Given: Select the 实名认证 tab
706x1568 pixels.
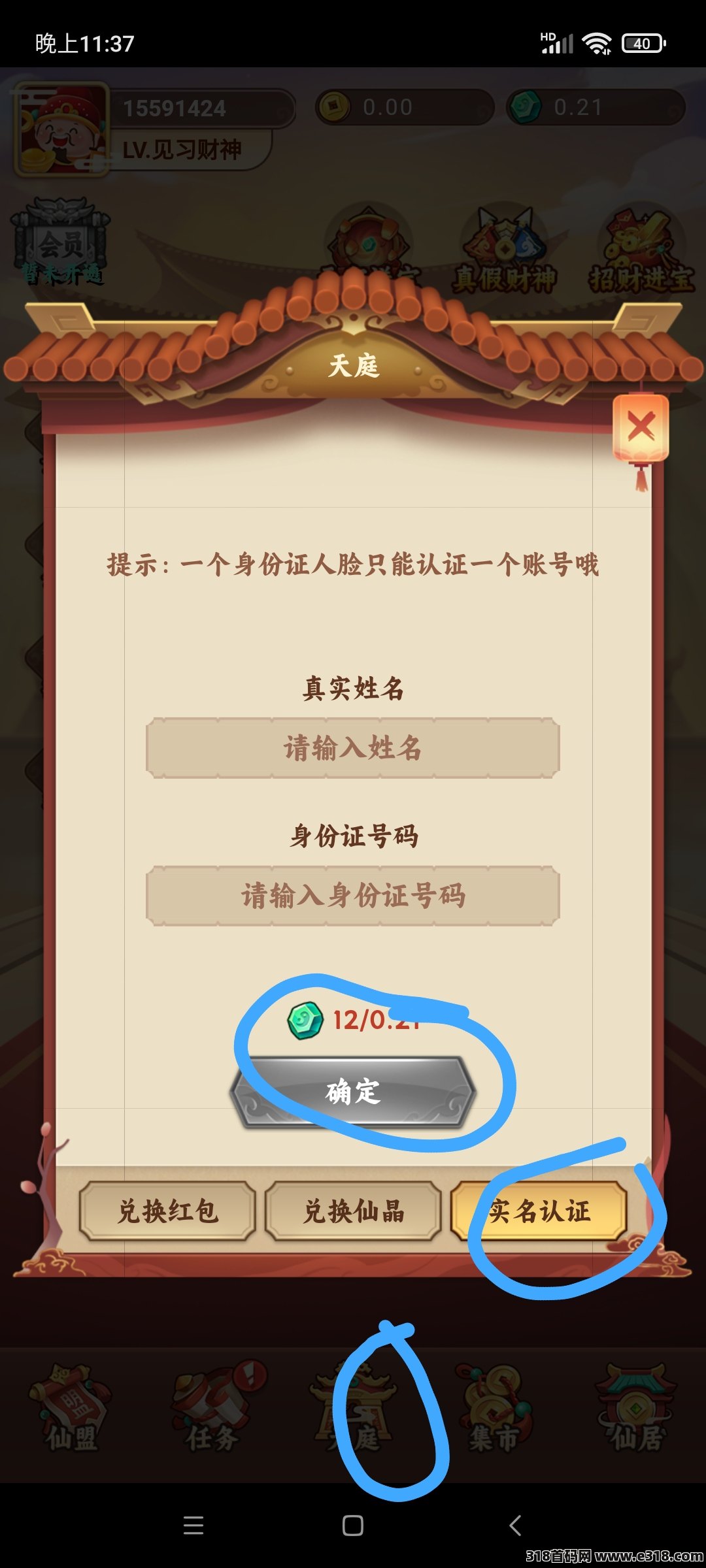Looking at the screenshot, I should (x=539, y=1211).
